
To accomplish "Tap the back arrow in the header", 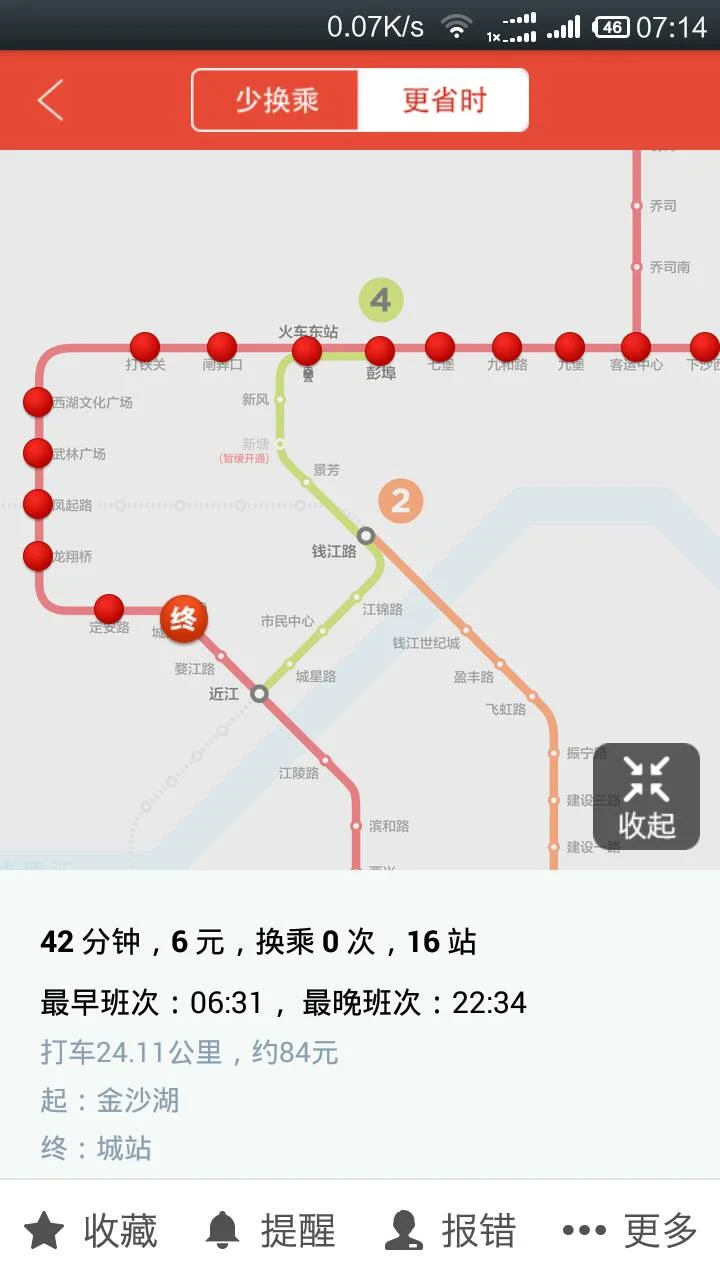I will 50,100.
